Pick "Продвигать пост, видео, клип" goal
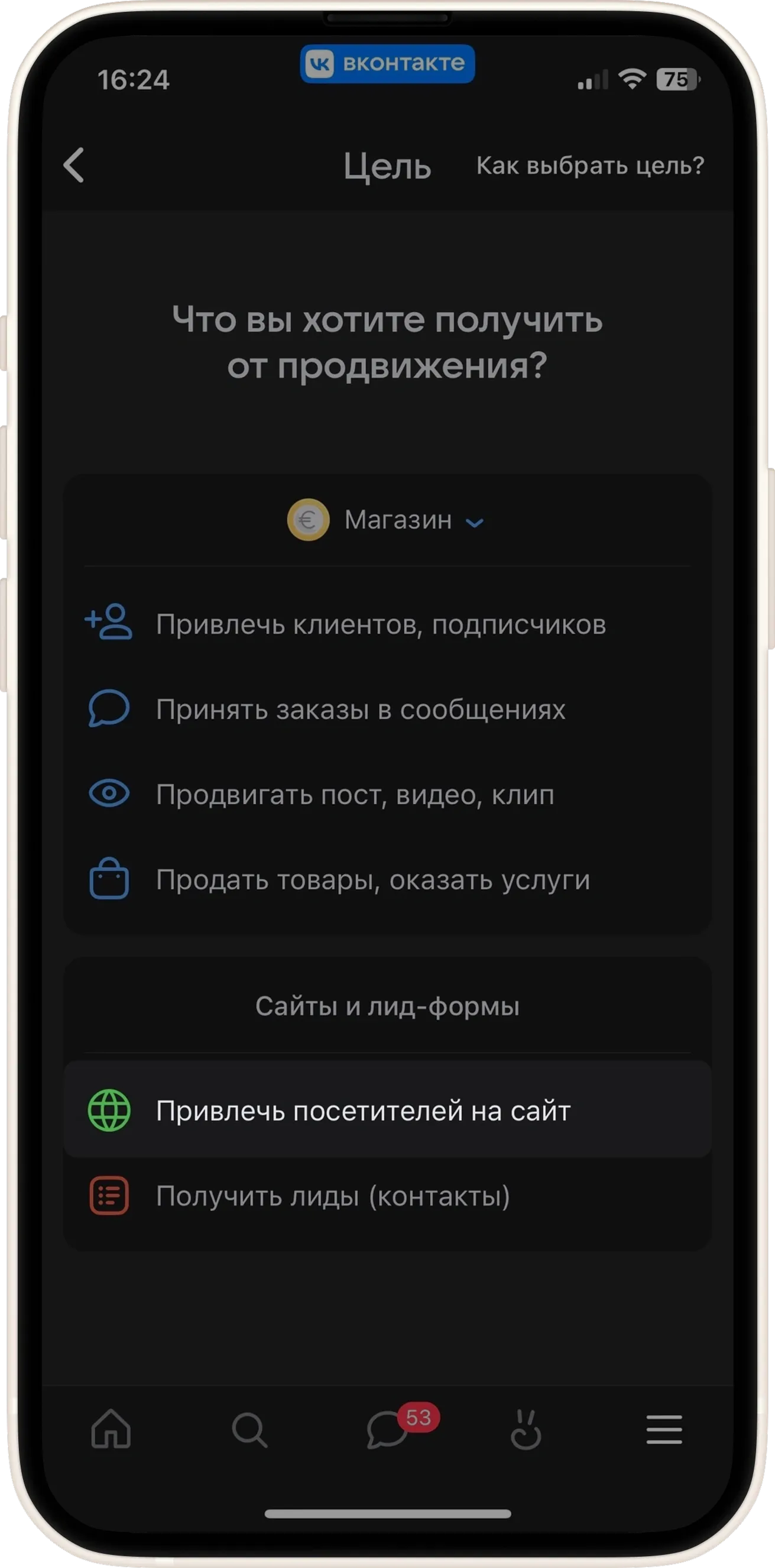The height and width of the screenshot is (1568, 775). pos(355,795)
